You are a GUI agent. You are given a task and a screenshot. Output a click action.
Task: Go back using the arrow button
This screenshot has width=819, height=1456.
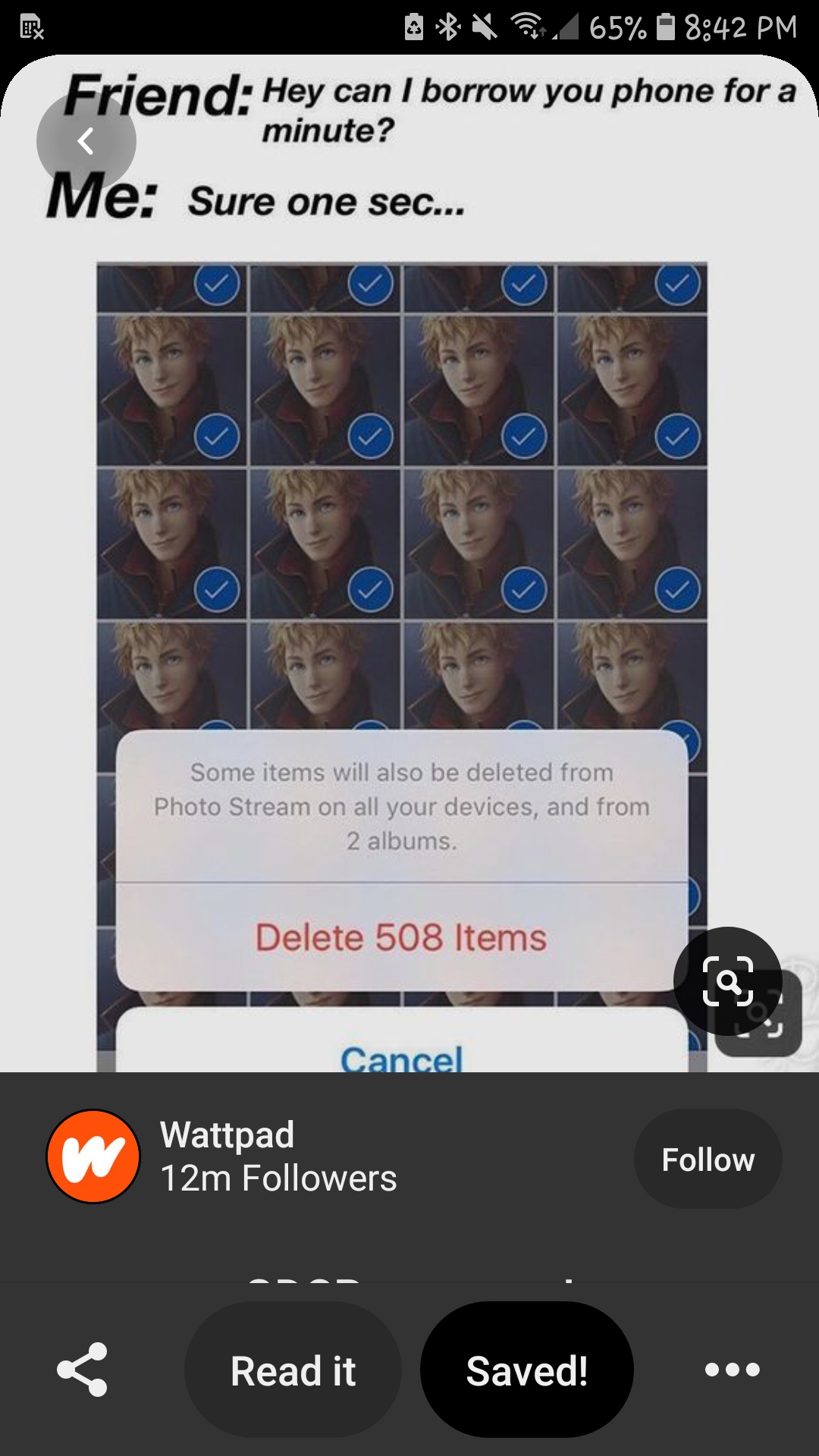point(86,141)
